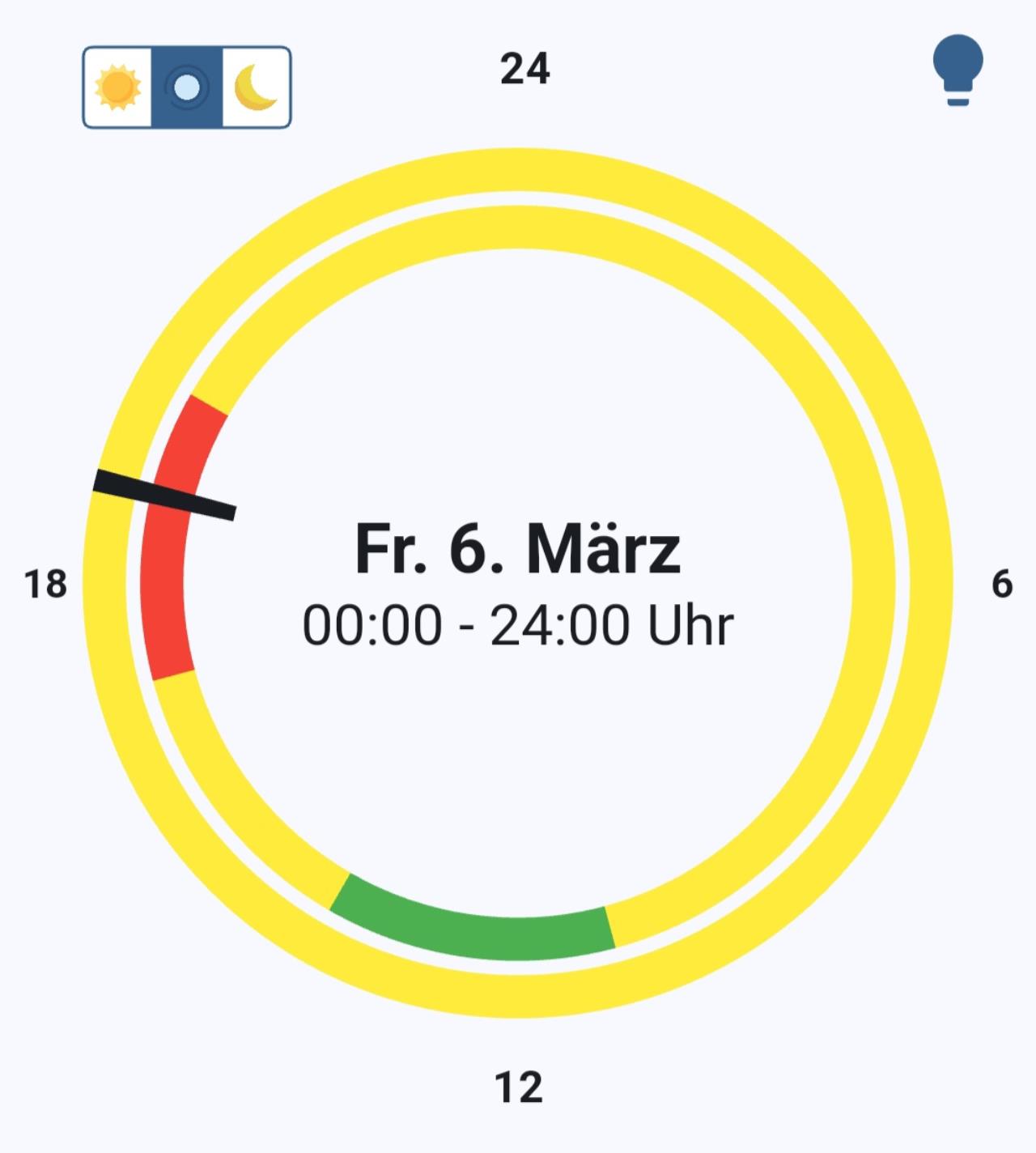Switch to the sun day view
Image resolution: width=1036 pixels, height=1153 pixels.
tap(118, 87)
